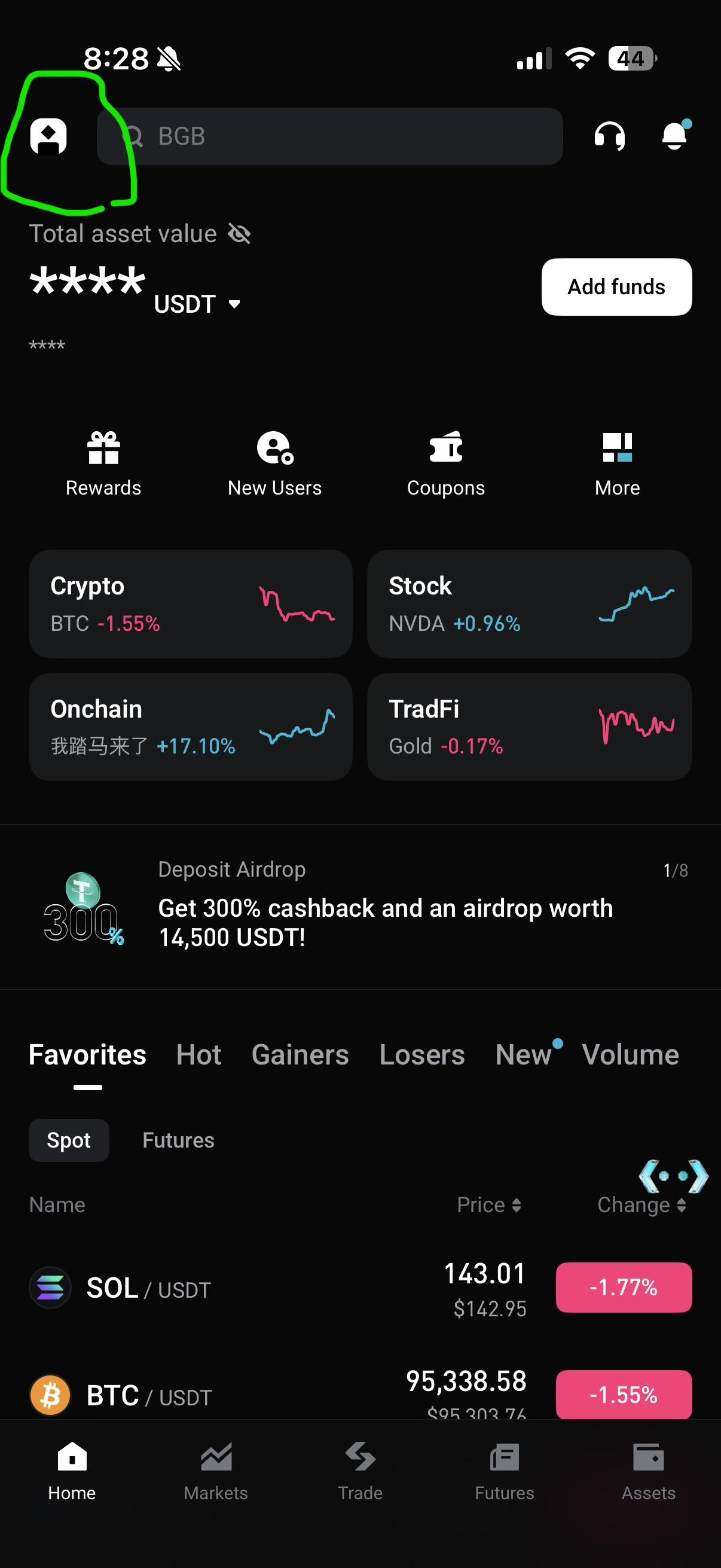721x1568 pixels.
Task: Sort the list by Price
Action: 488,1204
